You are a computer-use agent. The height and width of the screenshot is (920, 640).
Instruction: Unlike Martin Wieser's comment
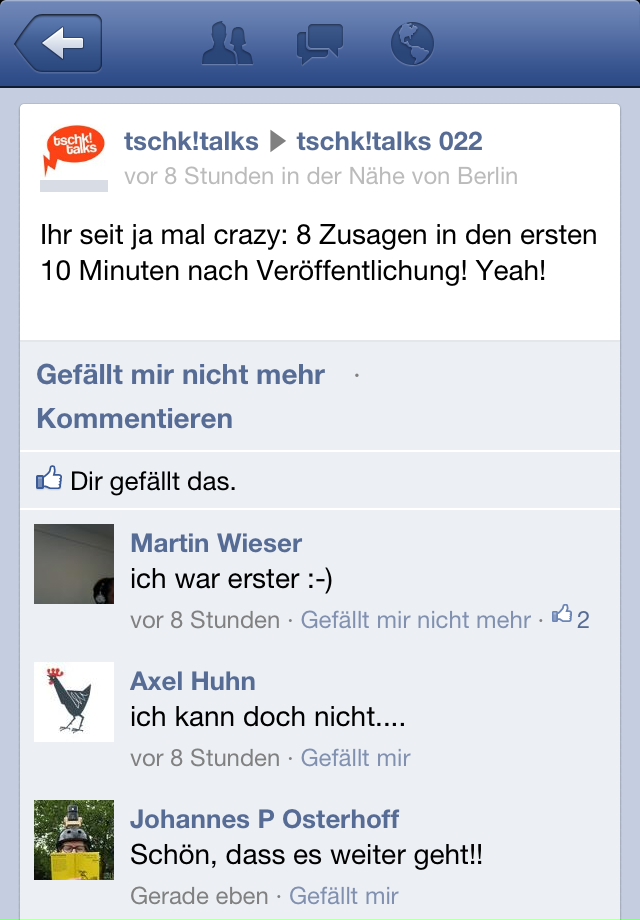click(415, 620)
